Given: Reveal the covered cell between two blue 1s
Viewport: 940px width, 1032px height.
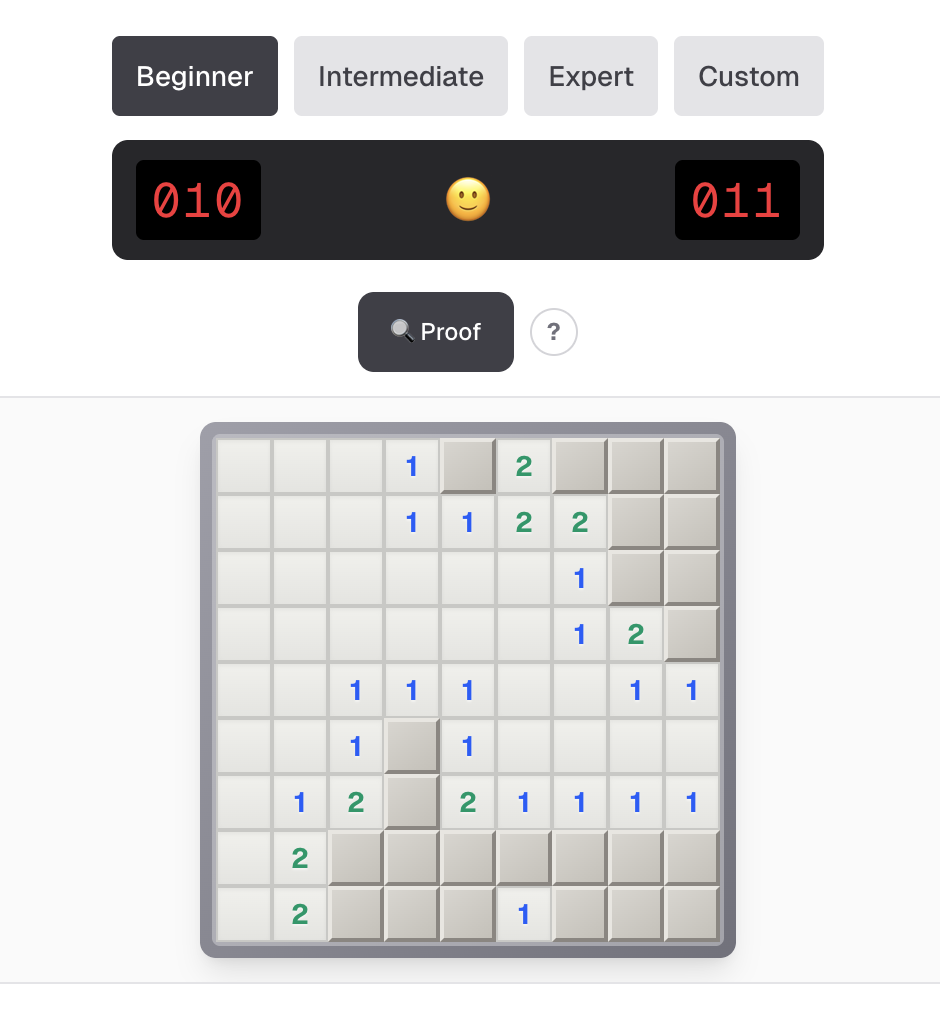Looking at the screenshot, I should 412,746.
